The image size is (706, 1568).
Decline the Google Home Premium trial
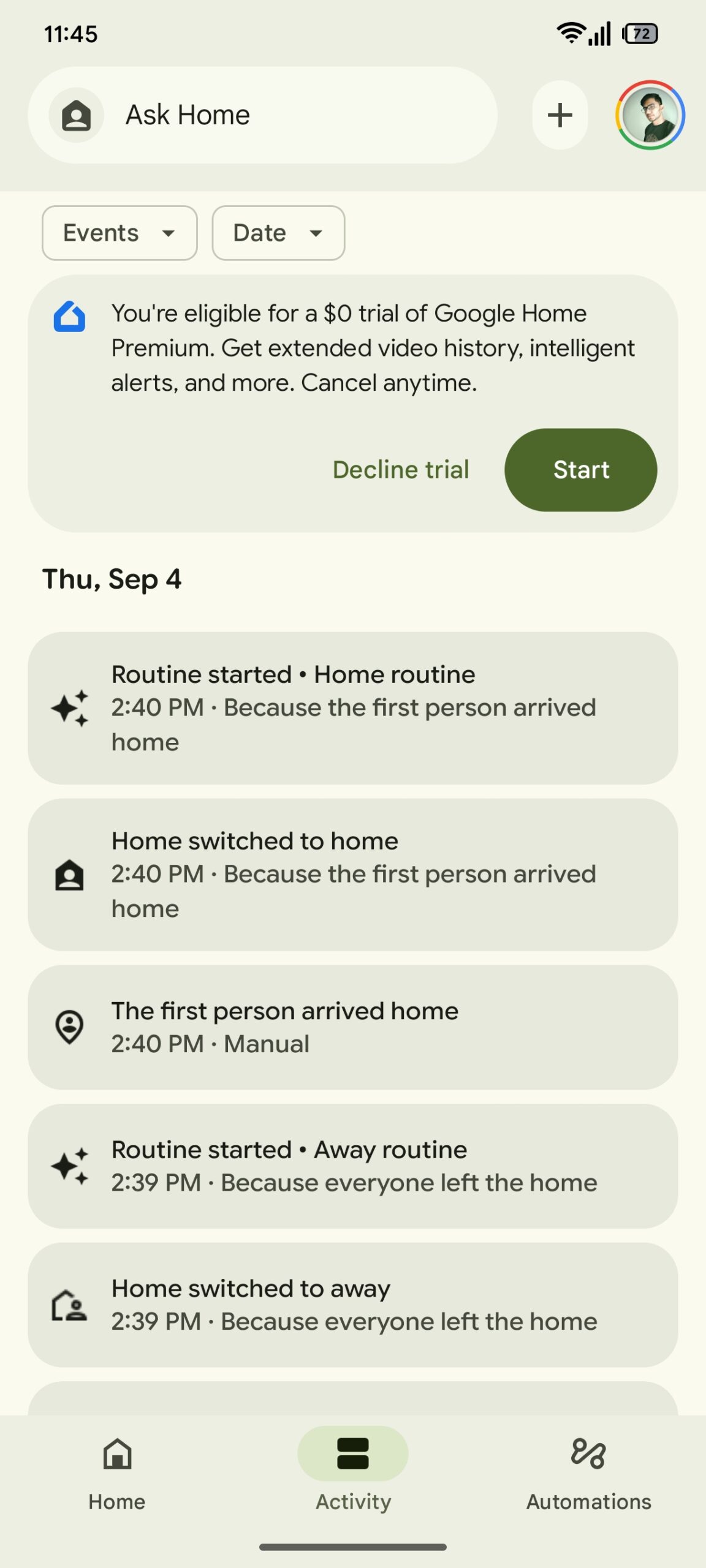coord(401,470)
